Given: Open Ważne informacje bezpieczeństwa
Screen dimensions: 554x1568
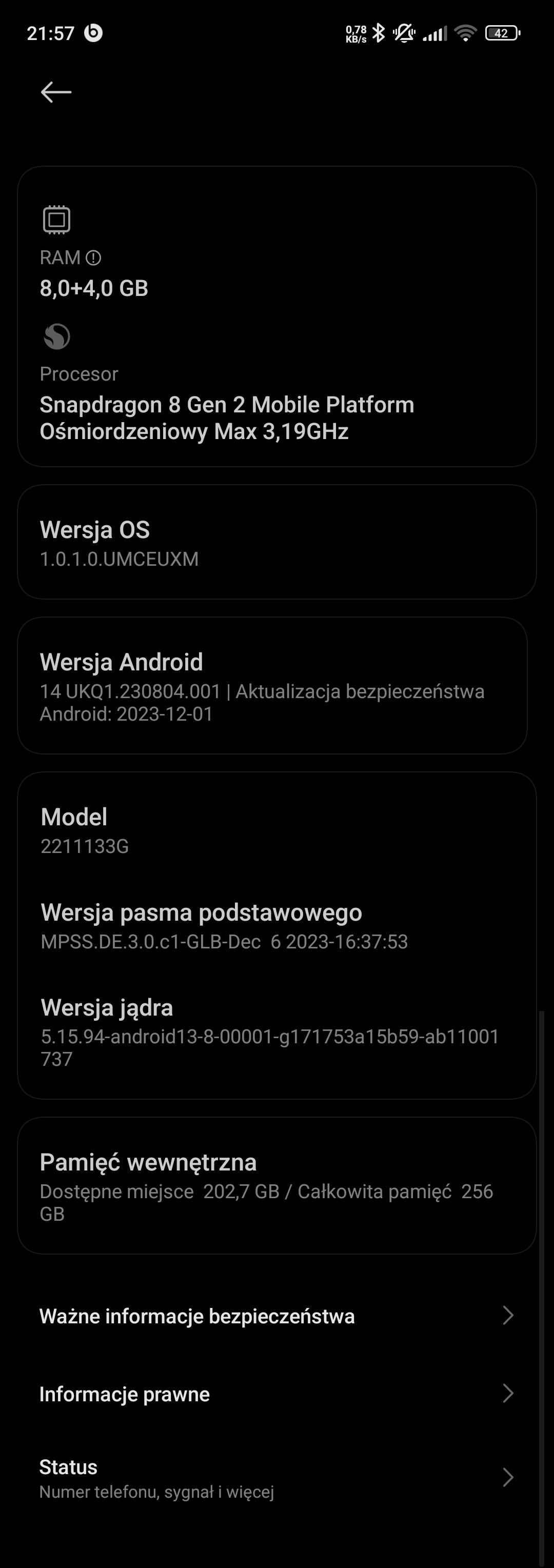Looking at the screenshot, I should click(276, 1316).
